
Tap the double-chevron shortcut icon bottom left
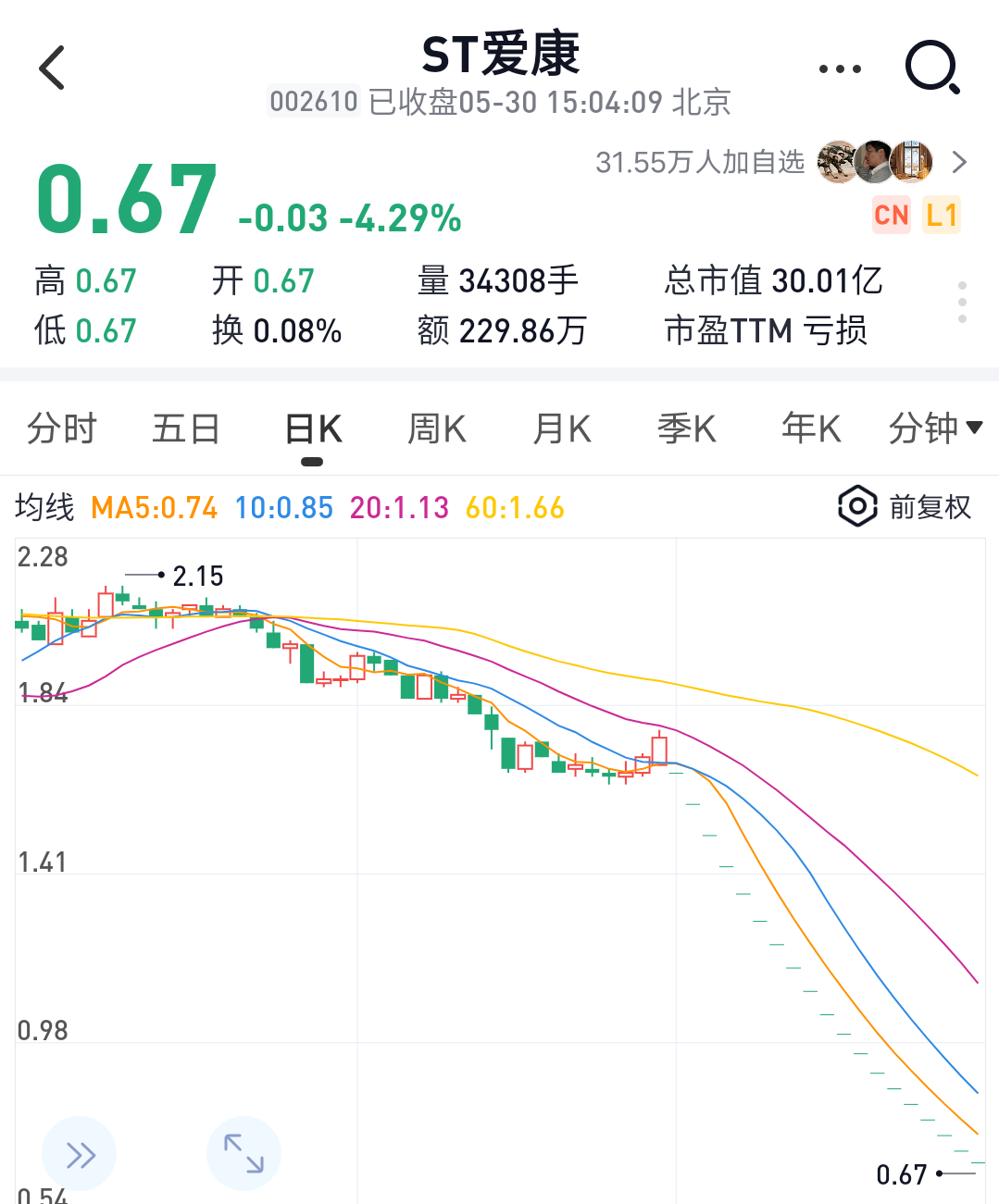click(79, 1153)
